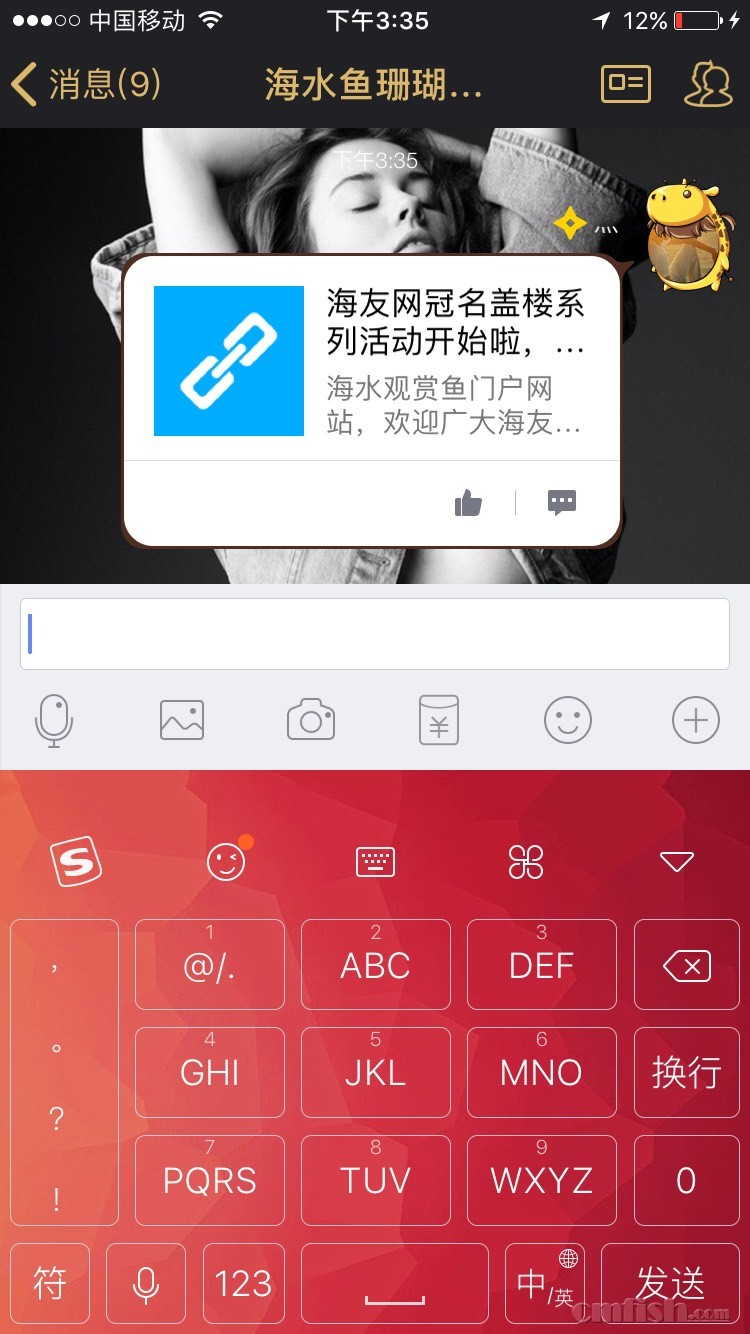Image resolution: width=750 pixels, height=1334 pixels.
Task: Open the 符 symbols keyboard
Action: pos(50,1283)
